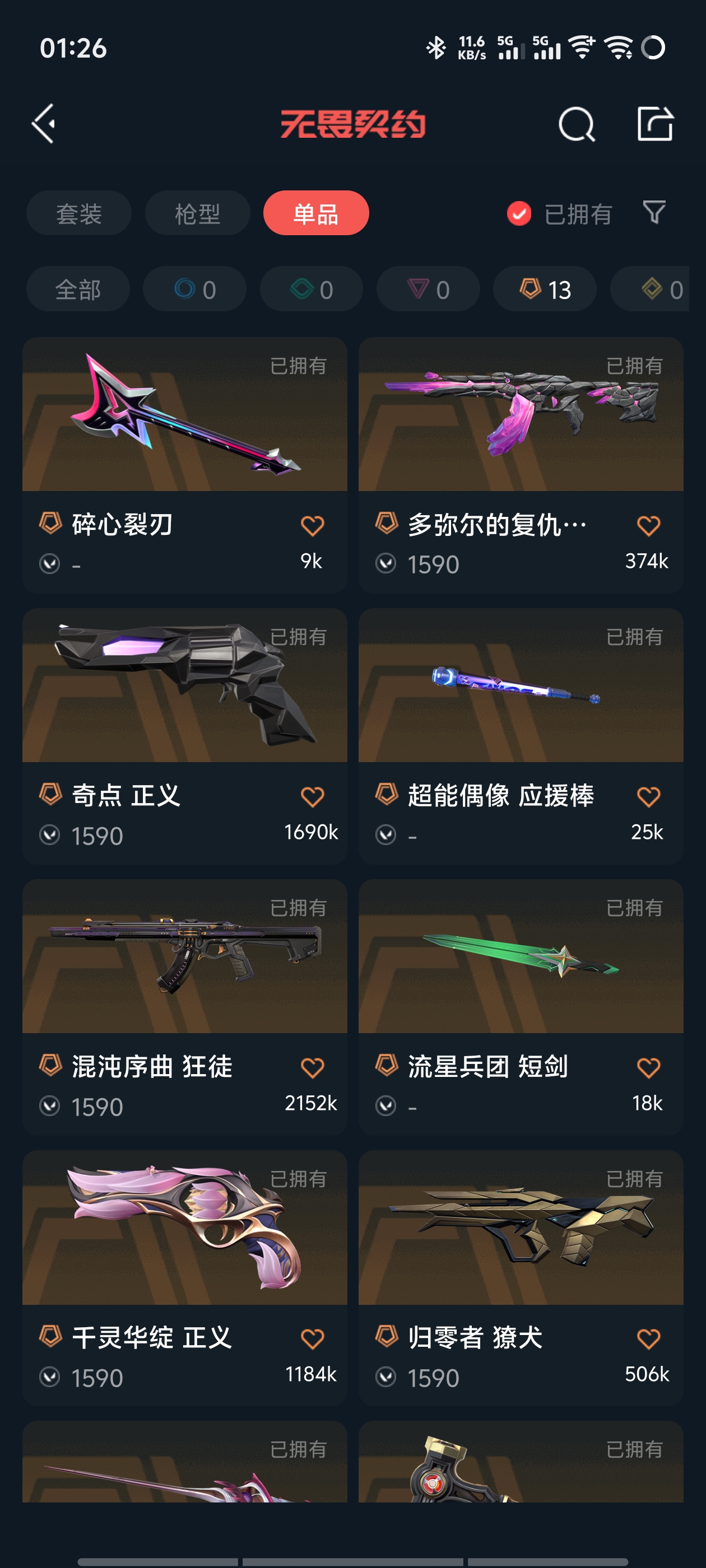Share this skin collection page
Viewport: 706px width, 1568px height.
point(655,124)
